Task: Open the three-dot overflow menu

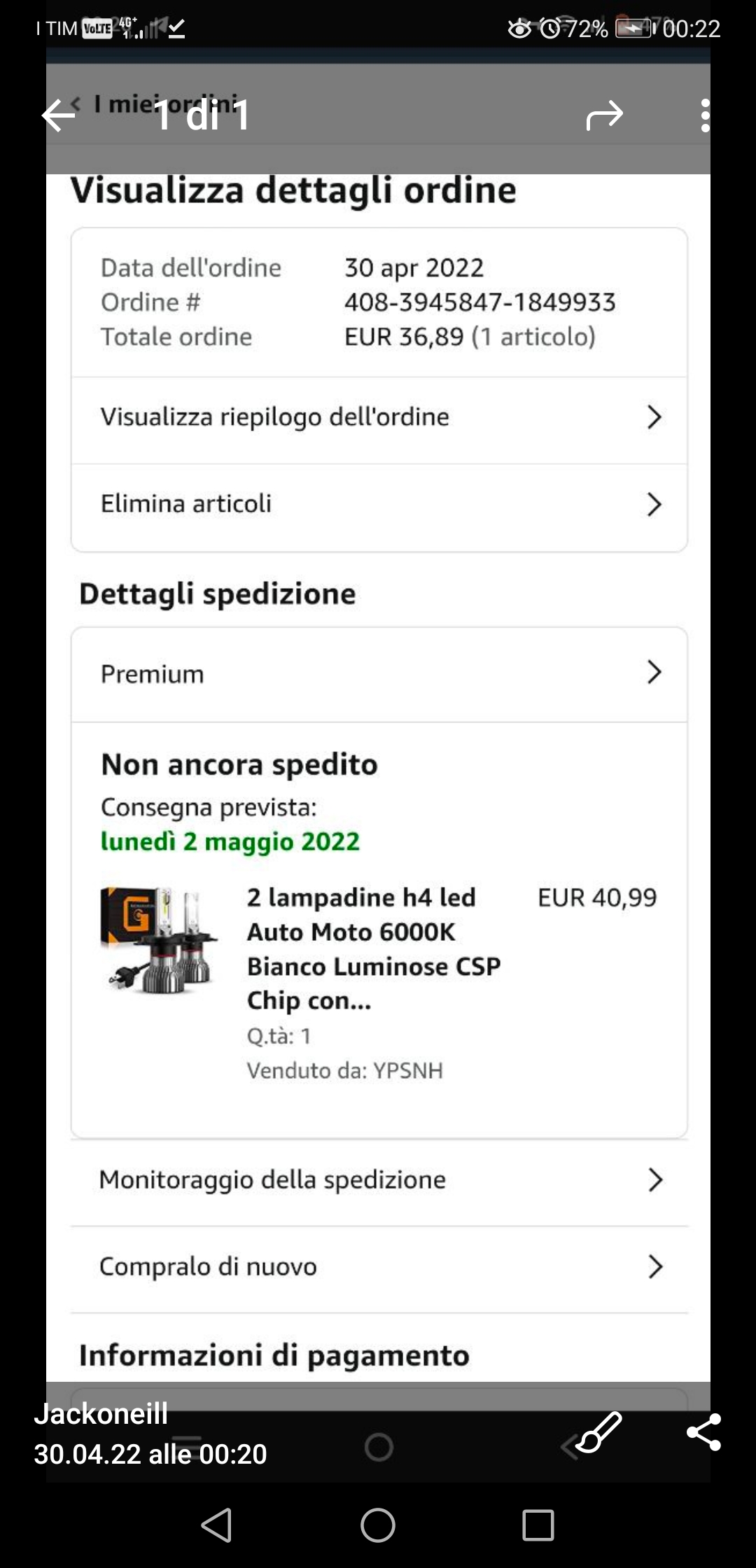Action: coord(705,115)
